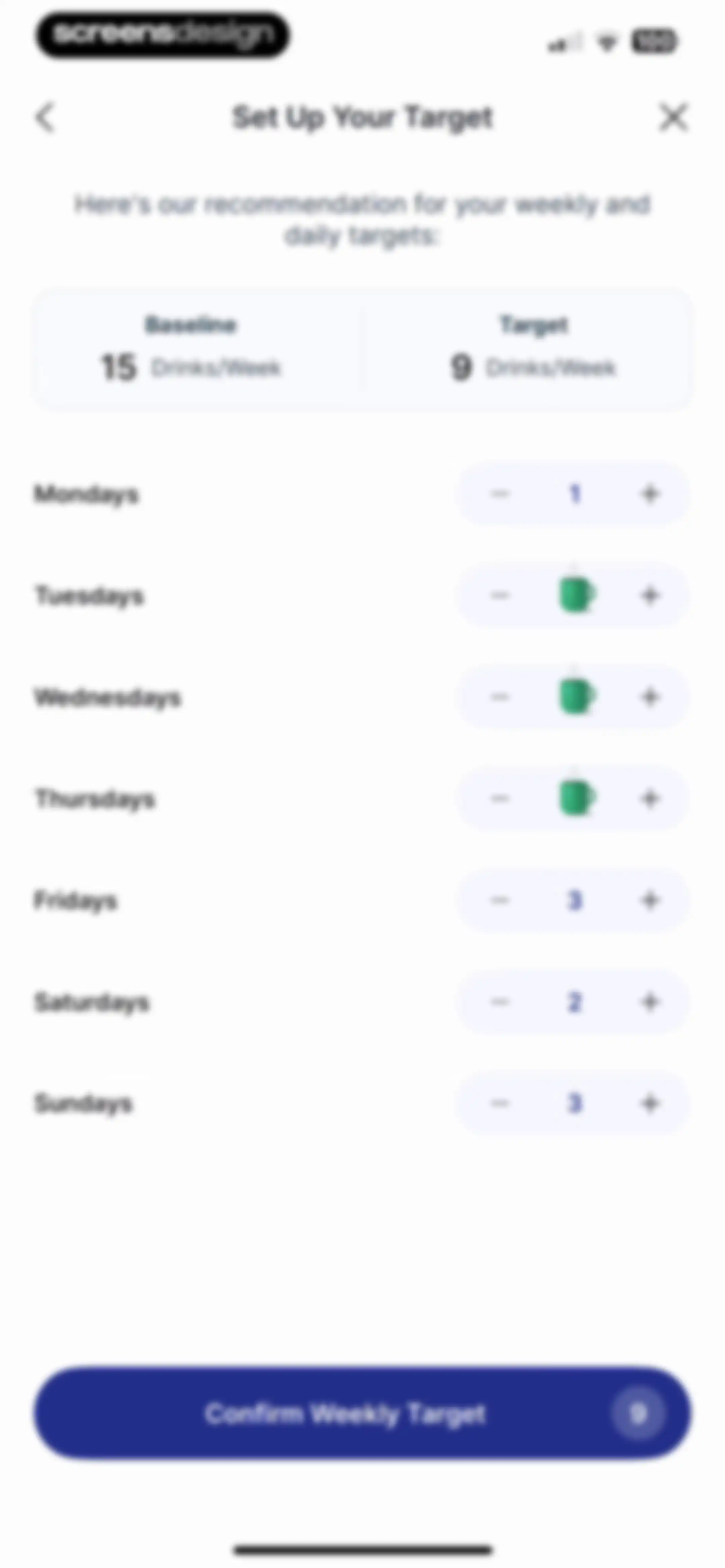Increase Mondays drink target with plus
The image size is (725, 1568).
[x=650, y=494]
